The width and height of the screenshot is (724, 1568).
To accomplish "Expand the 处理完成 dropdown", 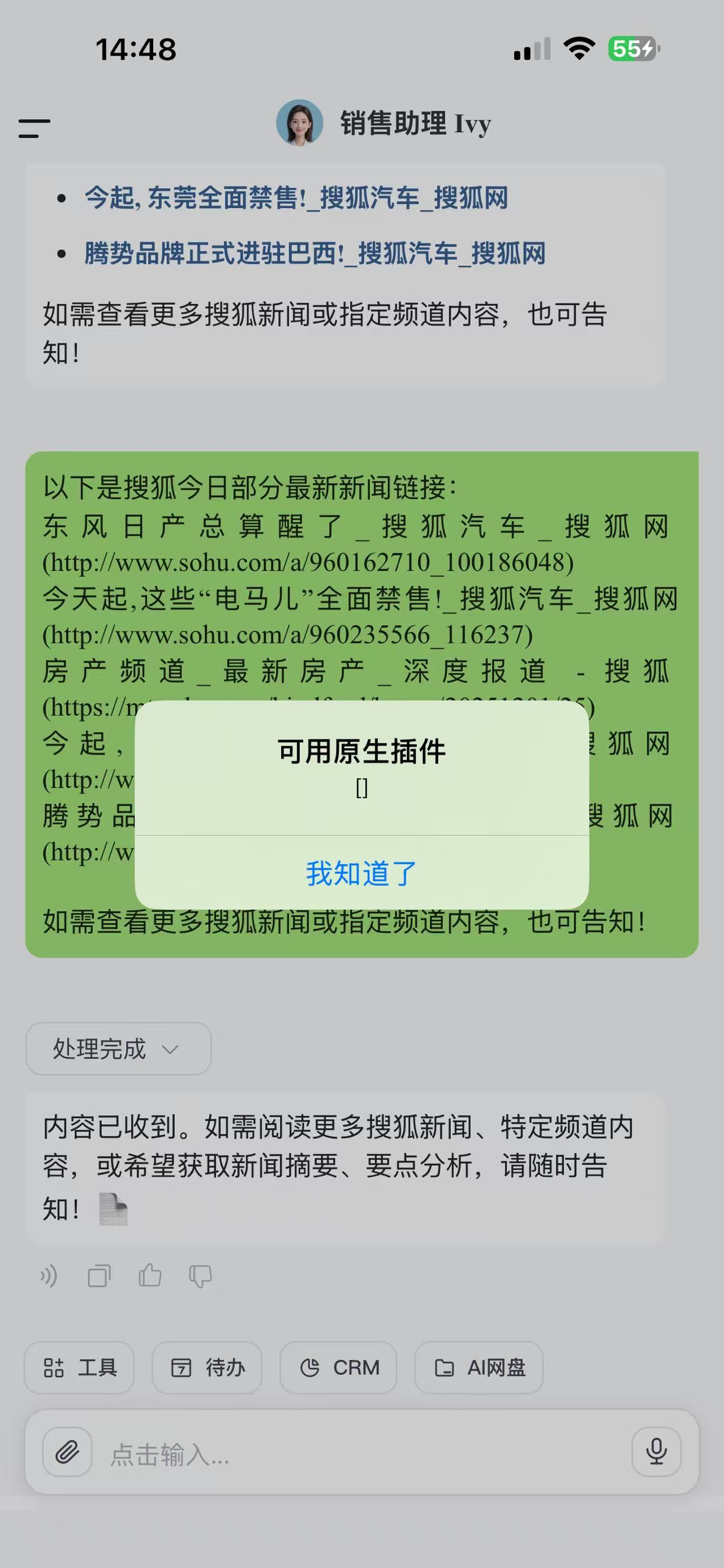I will pos(118,1048).
